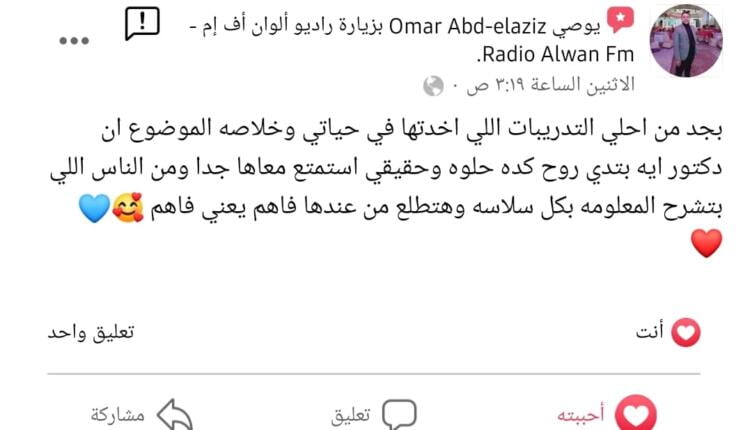Open the post's three-dot options menu
This screenshot has height=430, width=750.
(74, 39)
